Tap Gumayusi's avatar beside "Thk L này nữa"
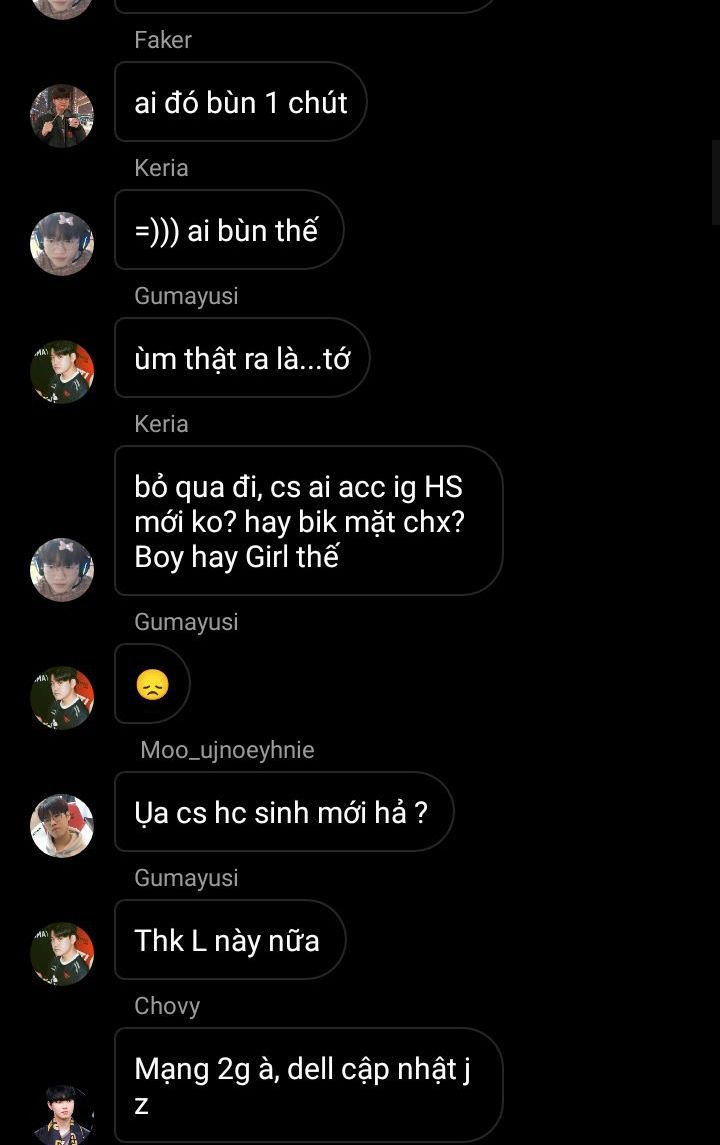 62,954
